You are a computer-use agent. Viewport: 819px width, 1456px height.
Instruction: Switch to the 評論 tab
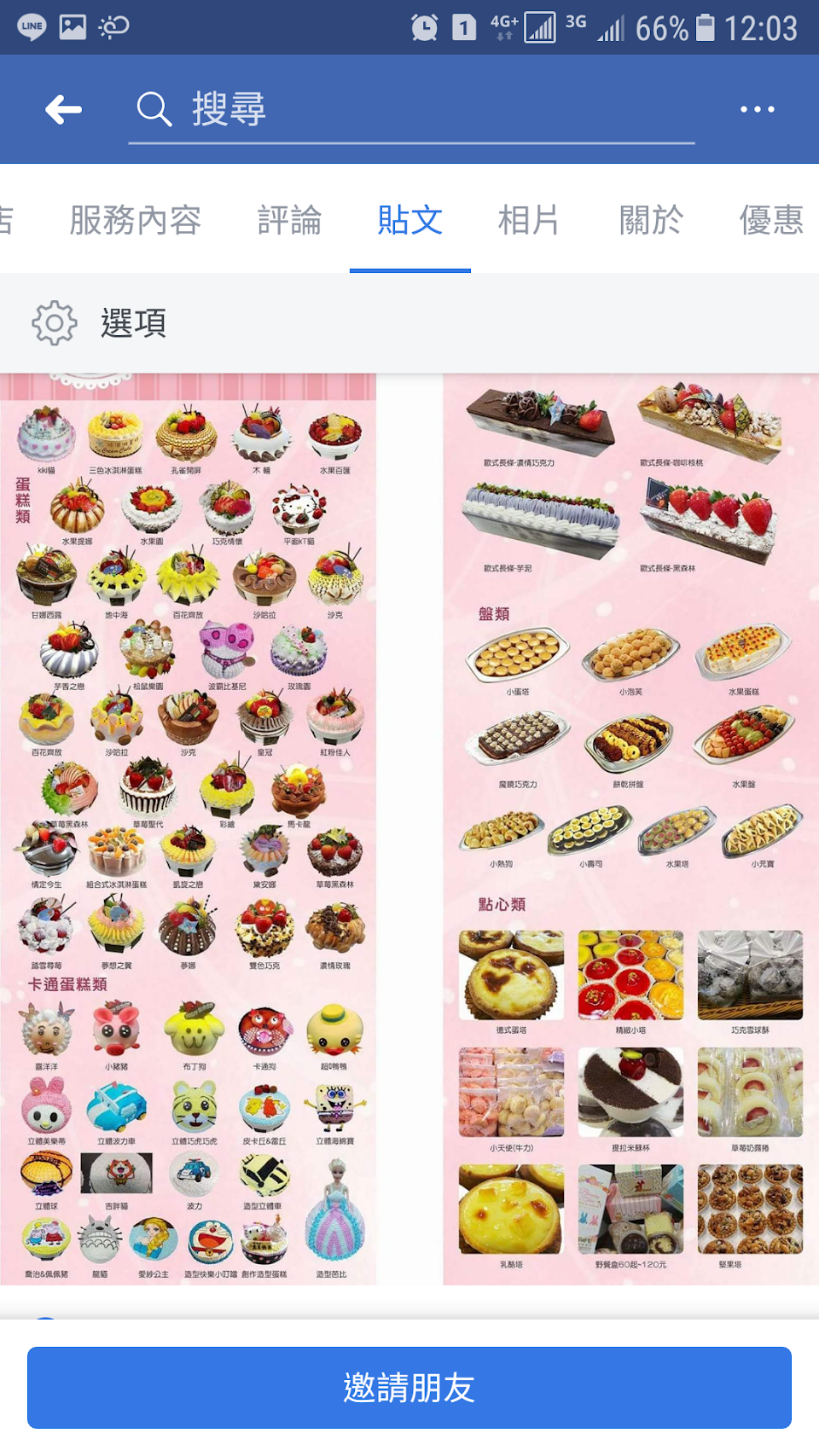tap(289, 220)
